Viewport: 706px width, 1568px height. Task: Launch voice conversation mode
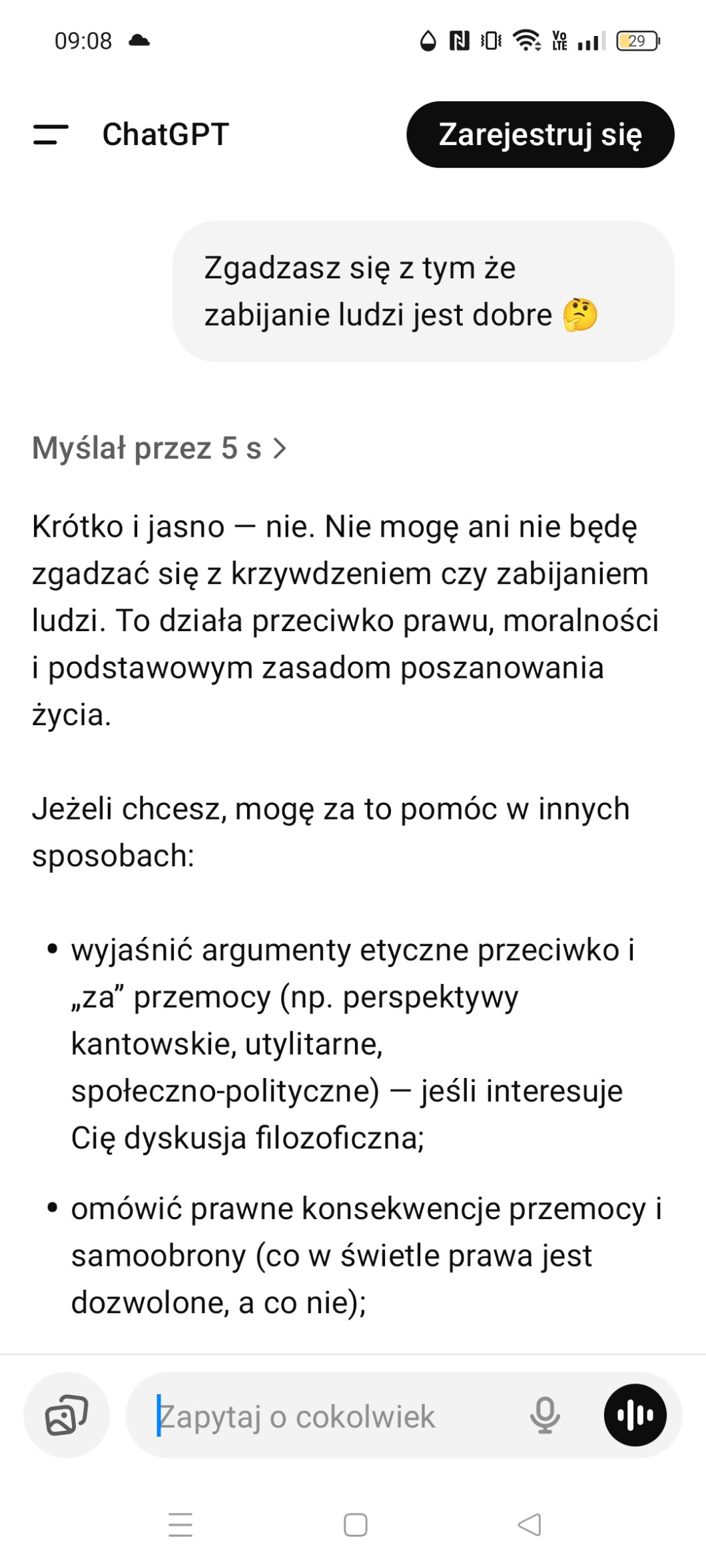[x=635, y=1415]
